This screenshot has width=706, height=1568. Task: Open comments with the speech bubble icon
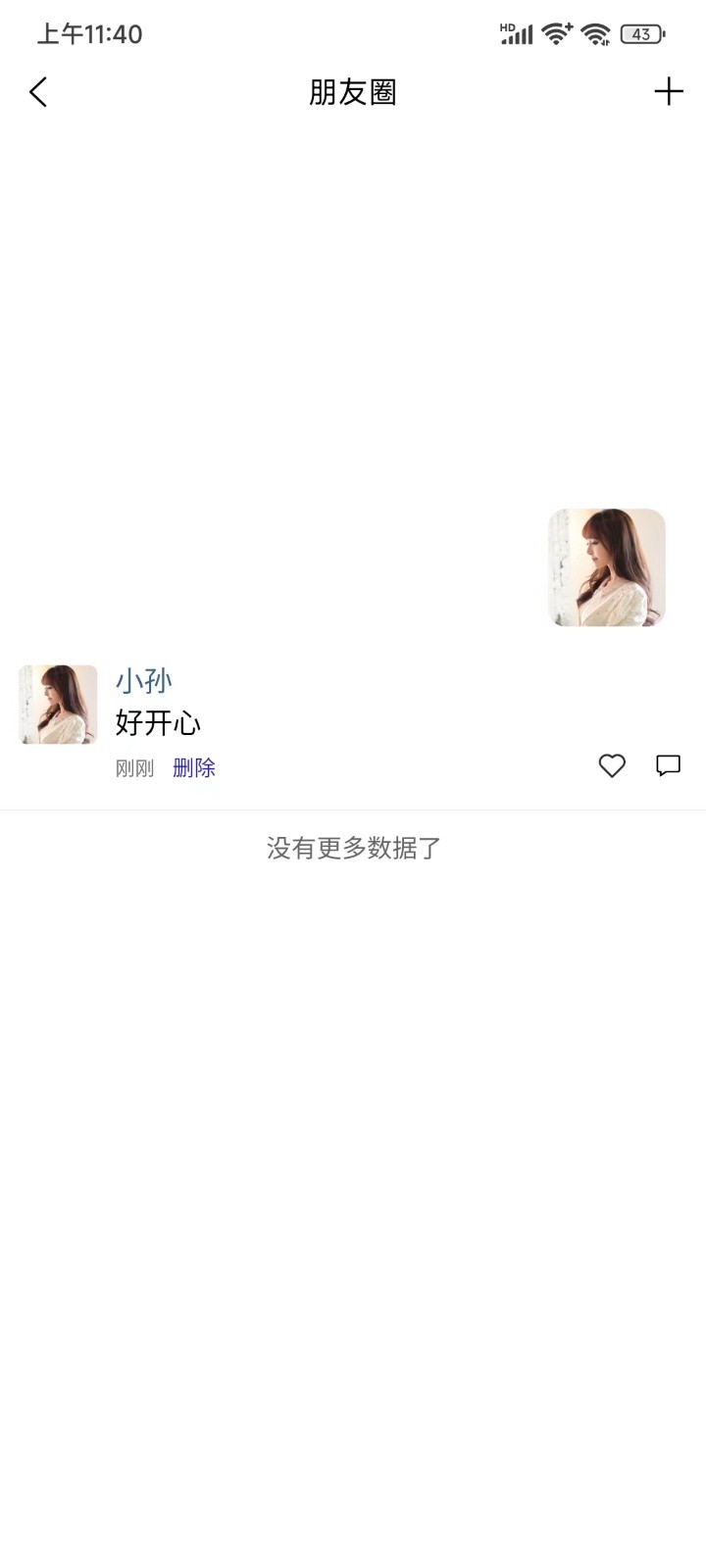pos(668,766)
